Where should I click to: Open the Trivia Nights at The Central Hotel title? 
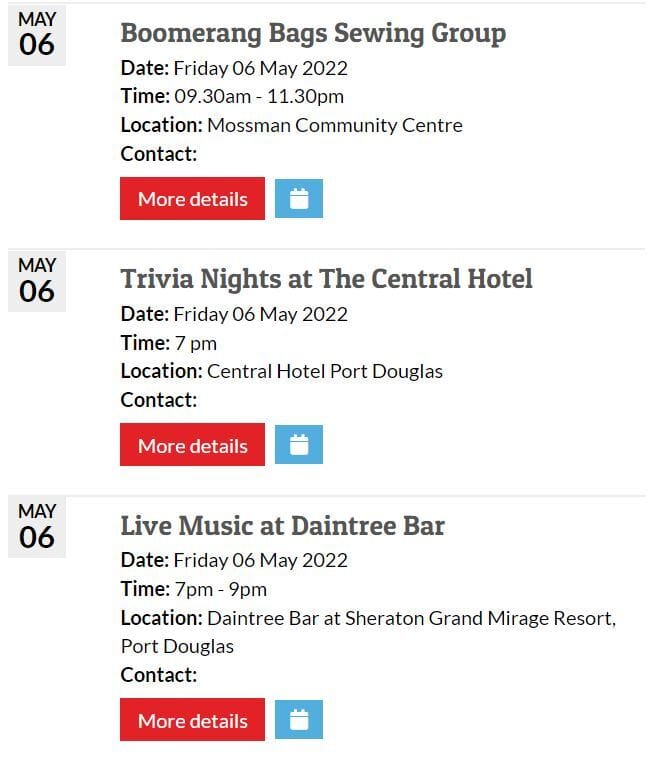click(326, 279)
